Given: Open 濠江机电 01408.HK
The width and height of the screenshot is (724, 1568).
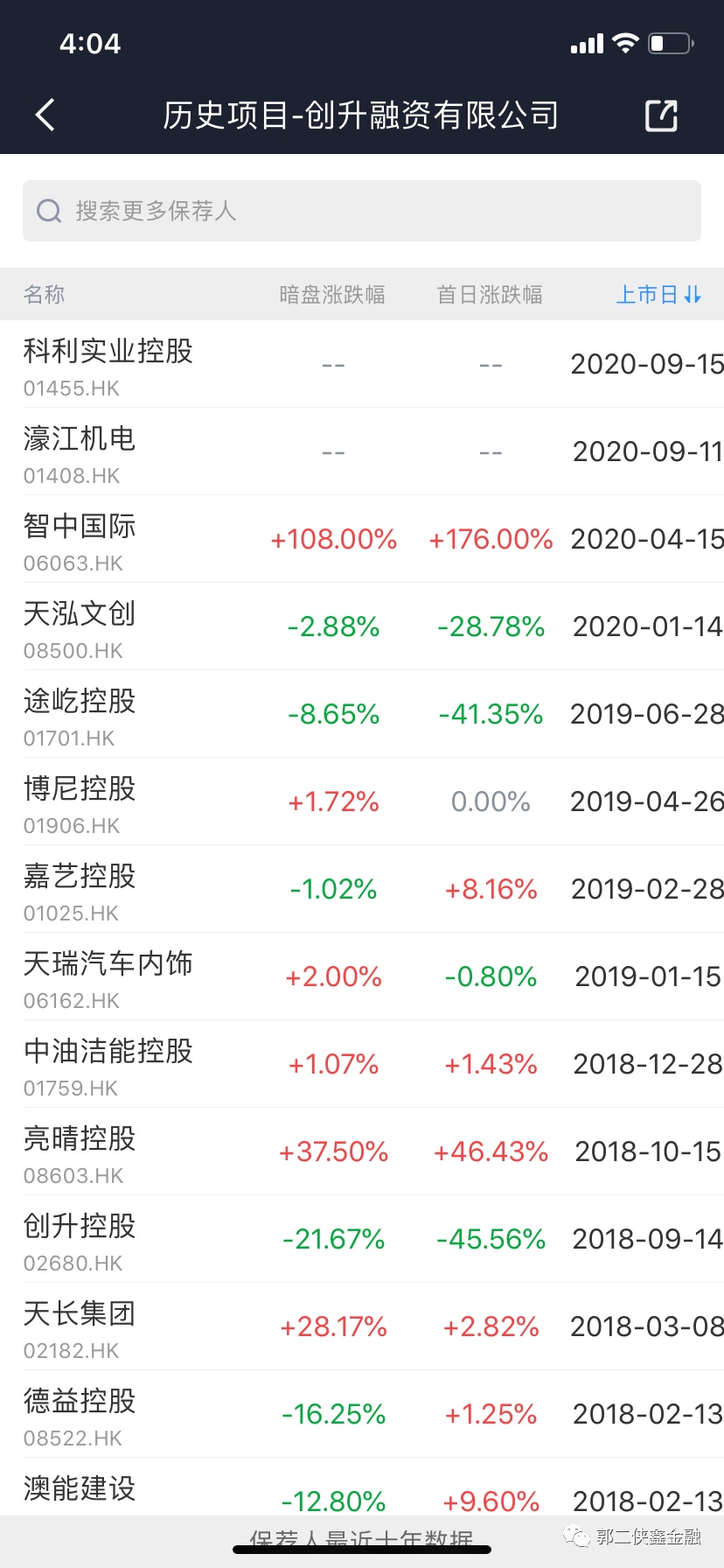Looking at the screenshot, I should (x=80, y=451).
